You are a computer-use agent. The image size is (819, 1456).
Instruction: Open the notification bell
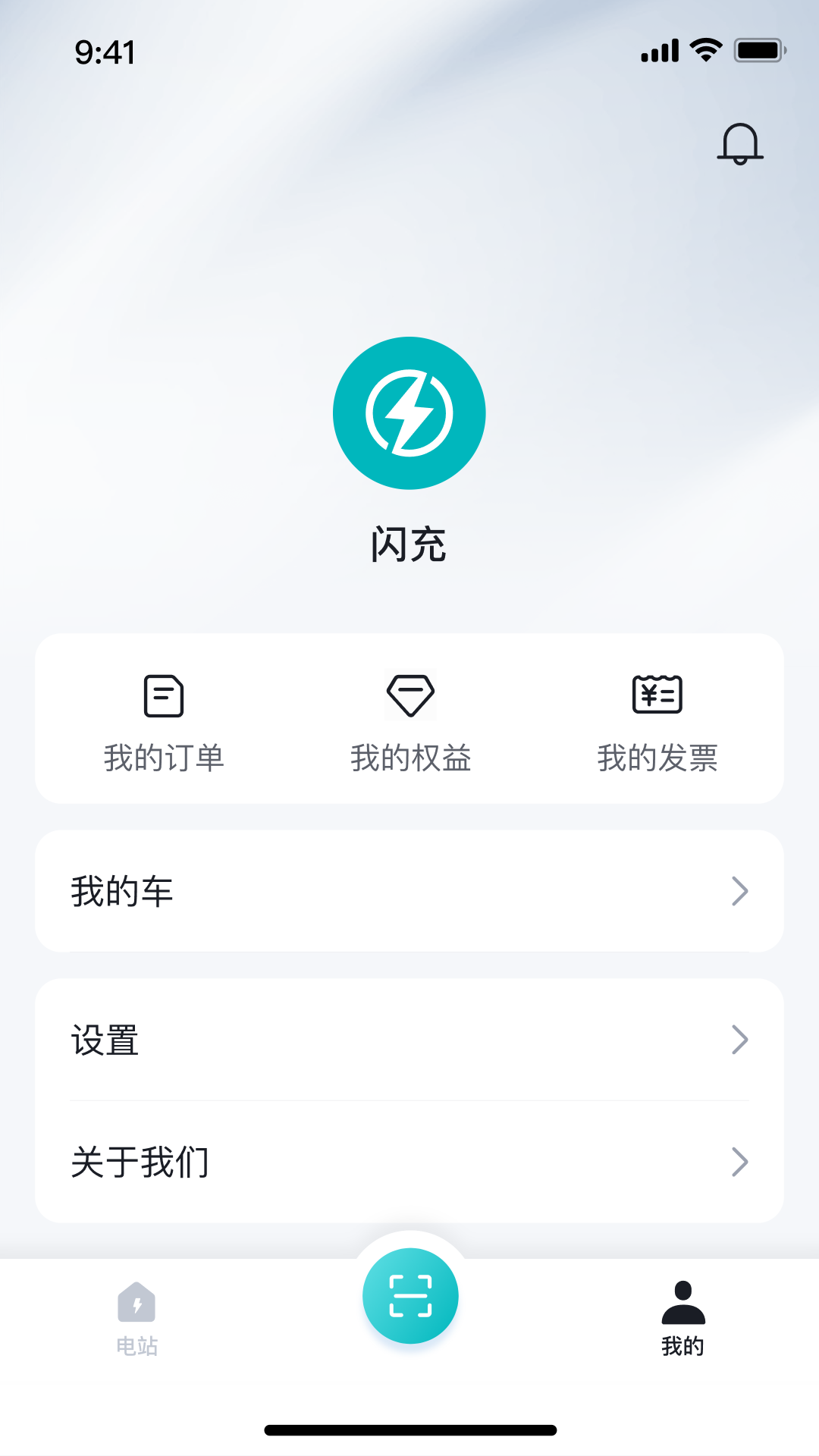pyautogui.click(x=739, y=145)
